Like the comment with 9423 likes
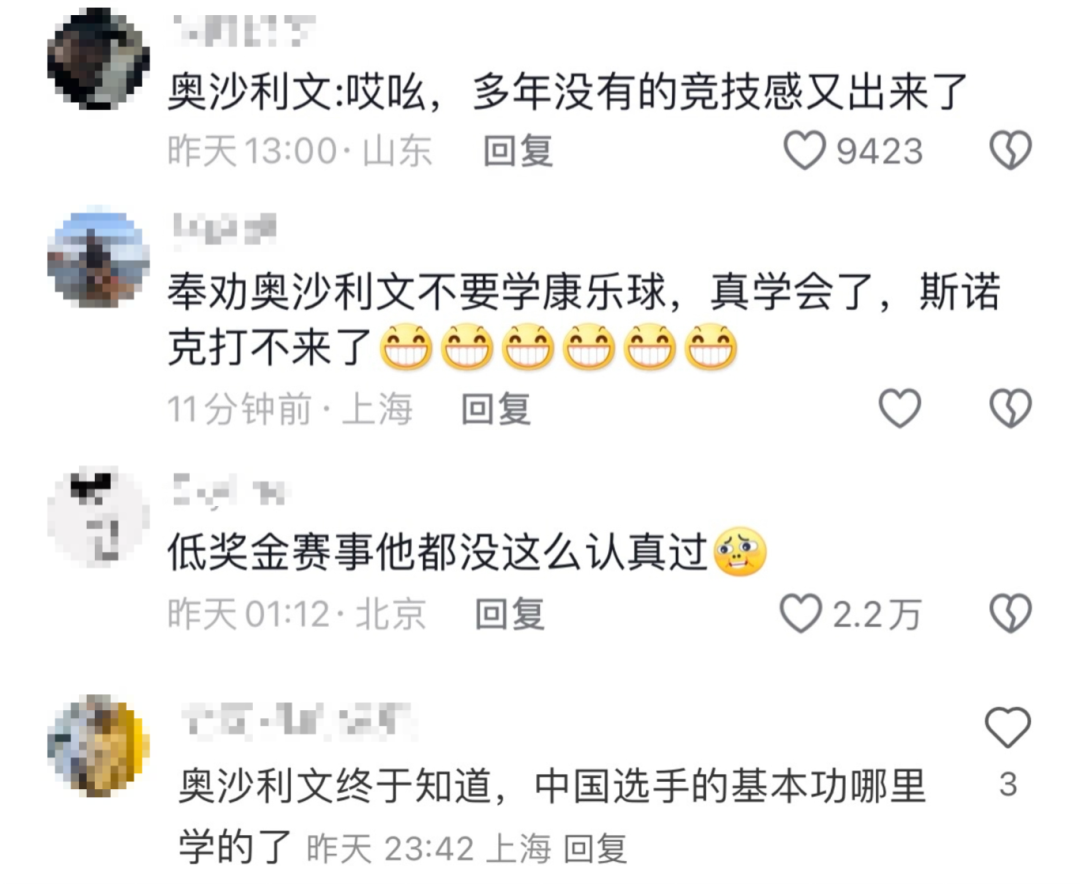Screen dimensions: 1080x884 click(803, 151)
